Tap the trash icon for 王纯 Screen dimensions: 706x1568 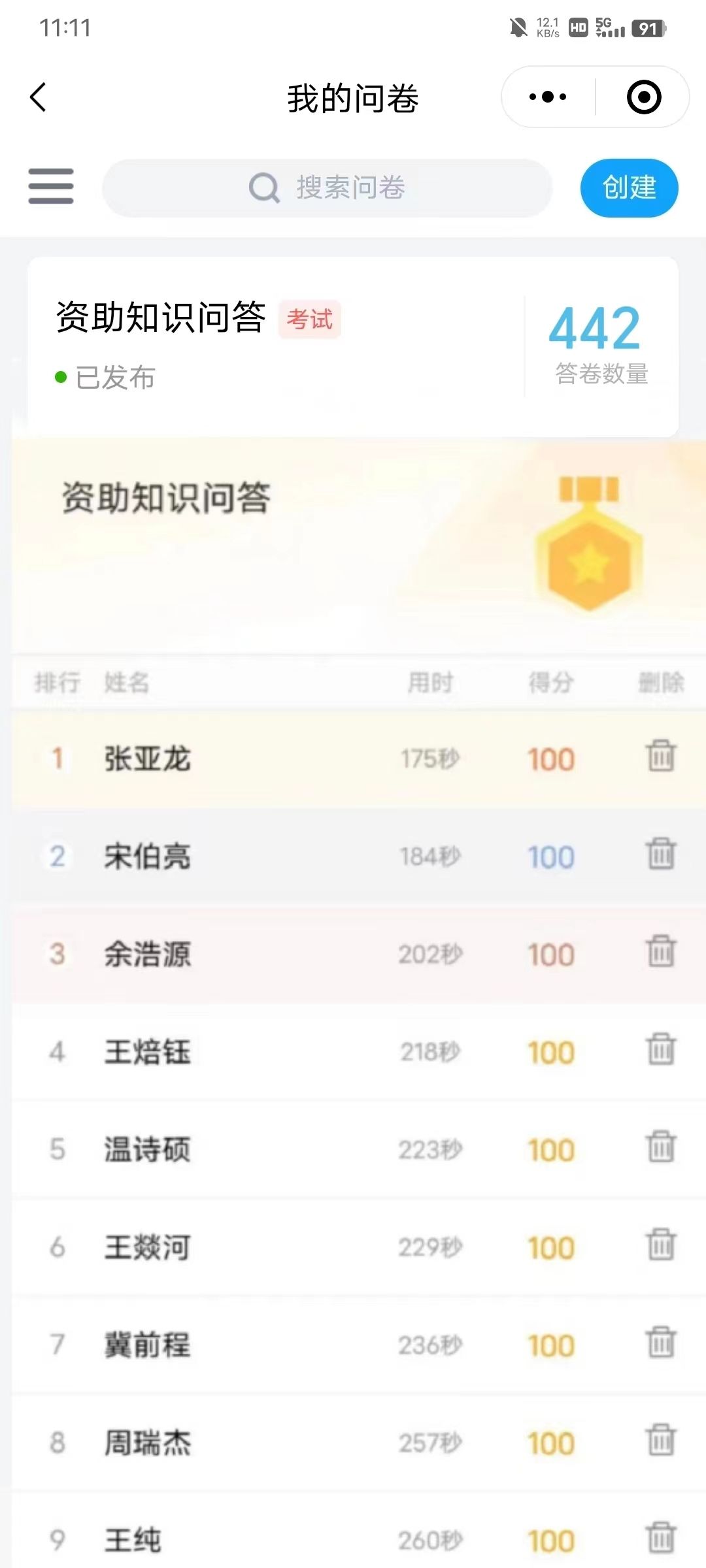point(660,1537)
